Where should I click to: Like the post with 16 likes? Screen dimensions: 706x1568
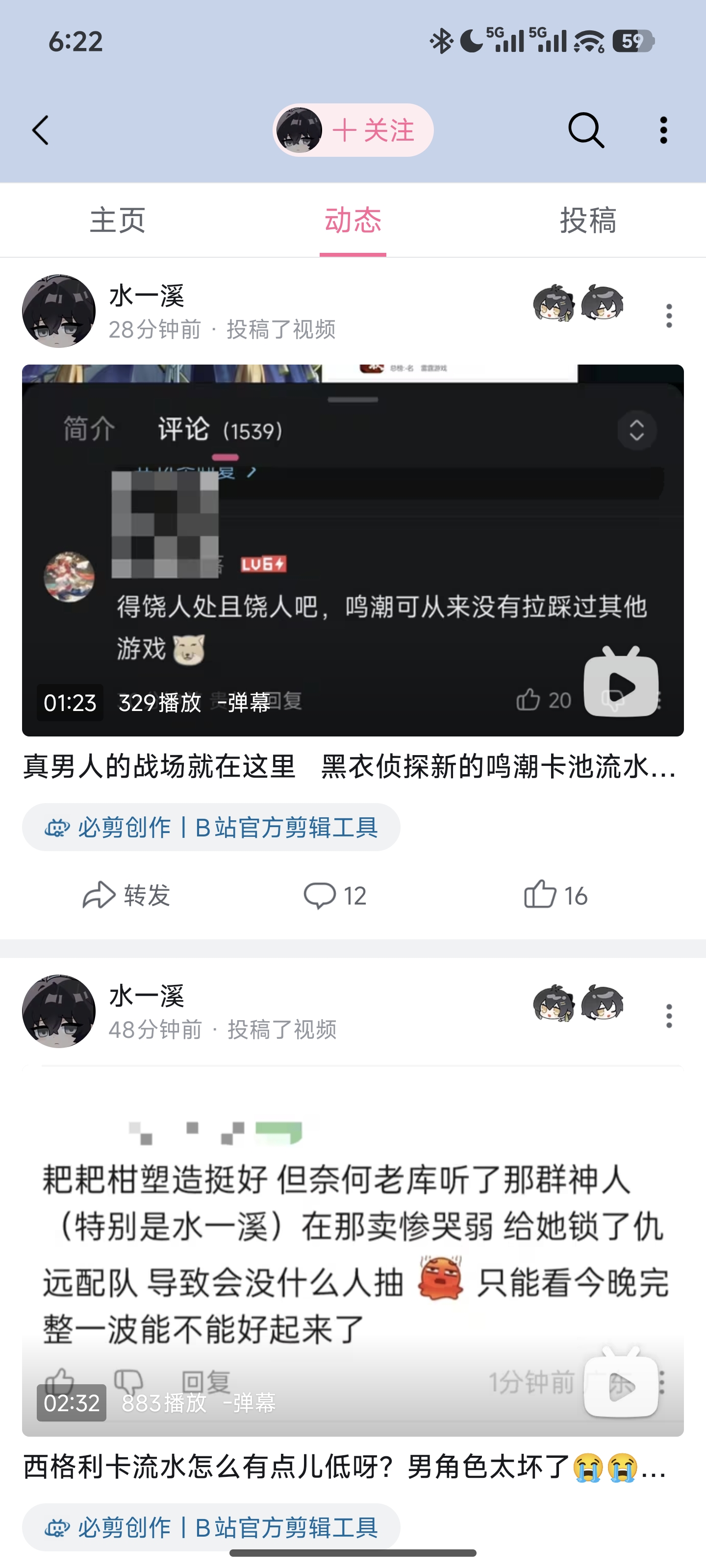coord(555,895)
